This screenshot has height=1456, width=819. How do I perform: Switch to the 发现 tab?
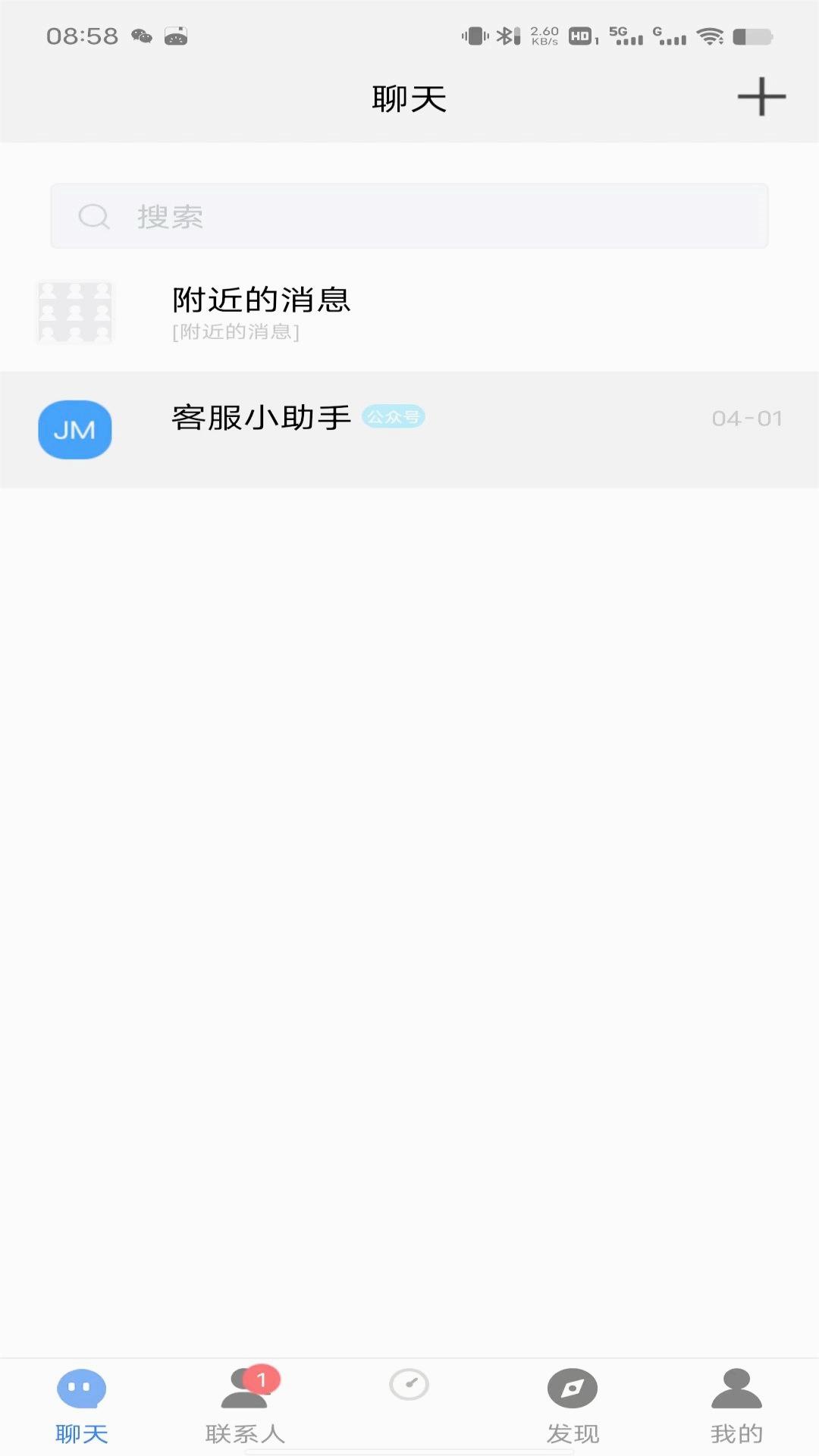pos(573,1407)
